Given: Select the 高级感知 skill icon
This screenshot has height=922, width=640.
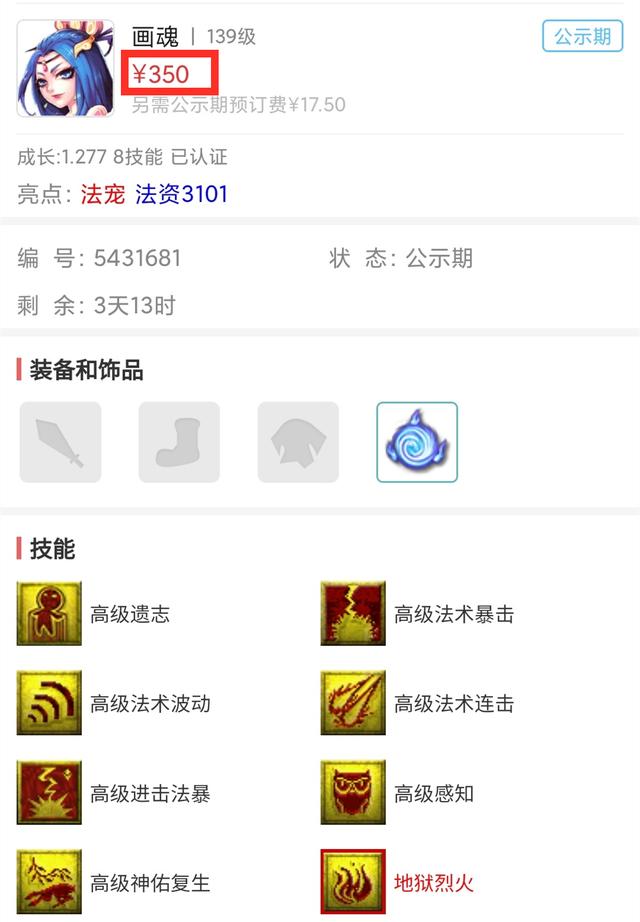Looking at the screenshot, I should pos(353,793).
